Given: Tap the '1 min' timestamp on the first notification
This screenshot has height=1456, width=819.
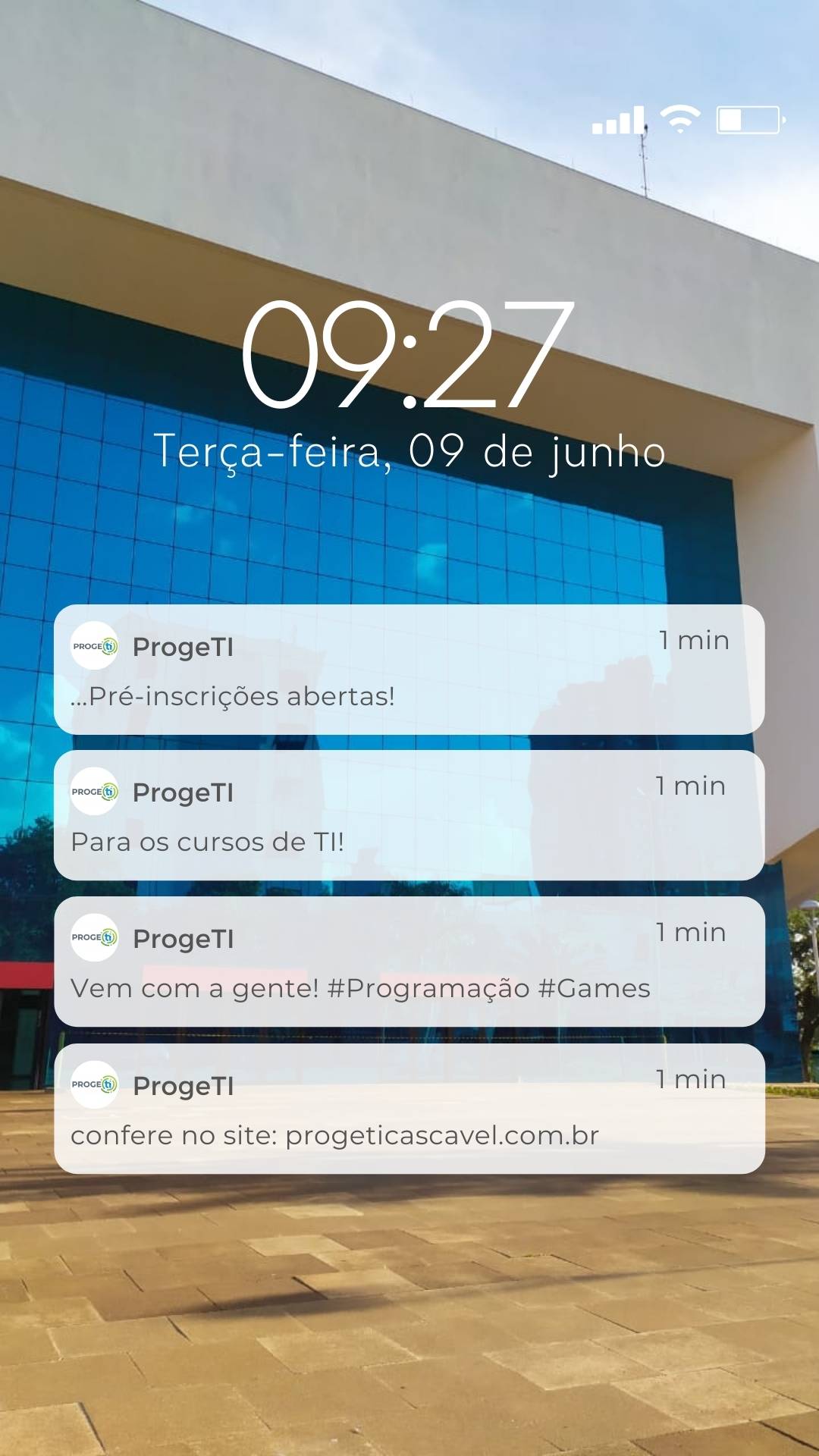Looking at the screenshot, I should click(x=692, y=641).
